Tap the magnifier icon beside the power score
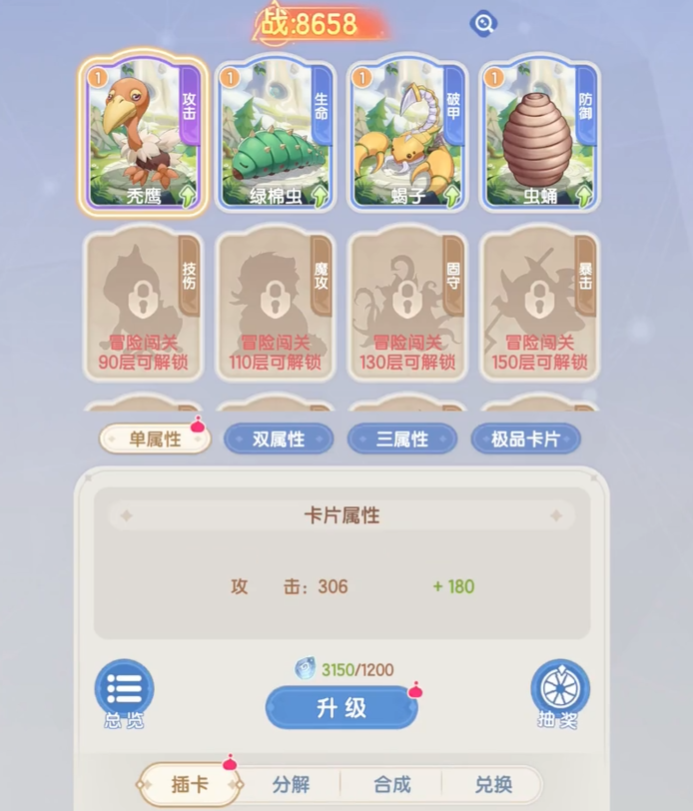Image resolution: width=693 pixels, height=811 pixels. [484, 23]
